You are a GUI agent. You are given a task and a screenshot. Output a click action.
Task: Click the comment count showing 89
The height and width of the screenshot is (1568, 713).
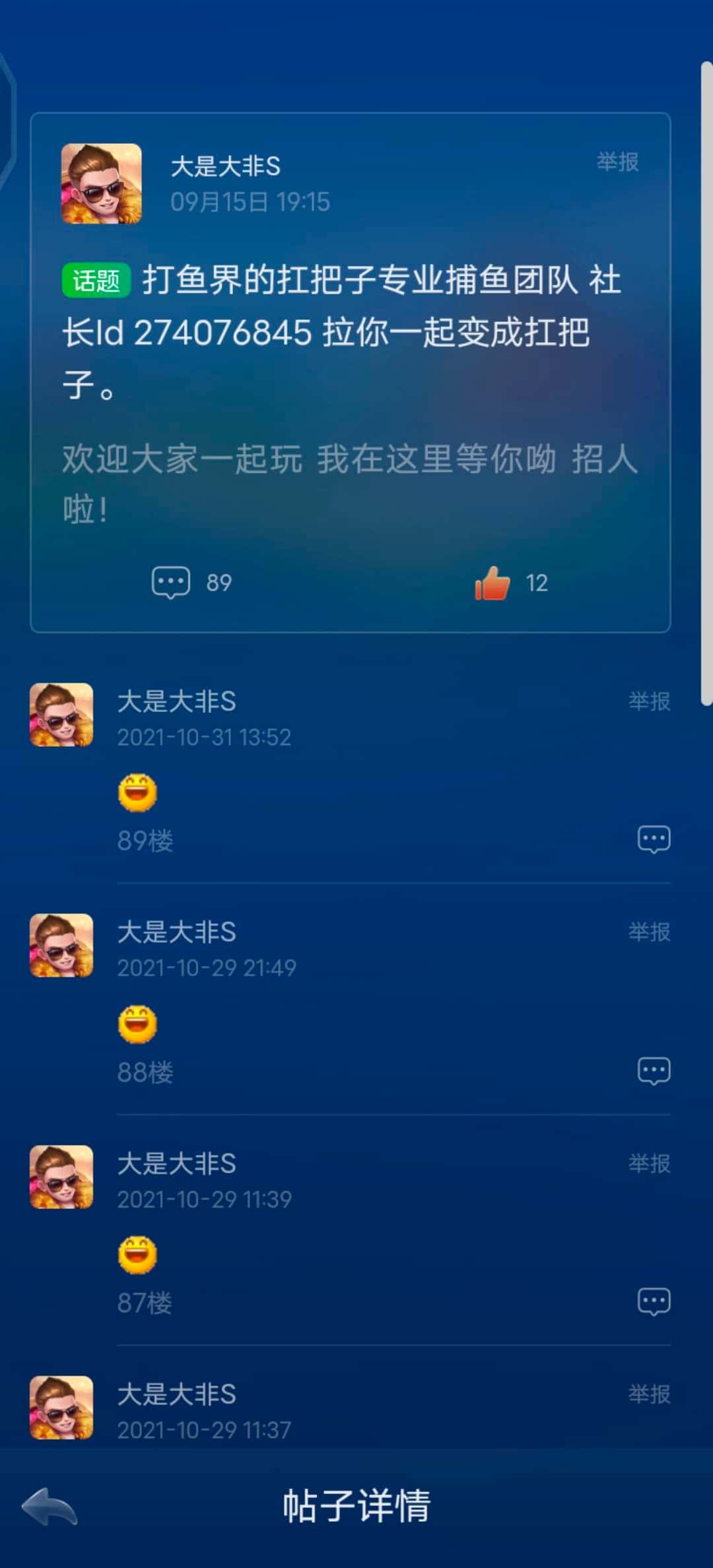pyautogui.click(x=219, y=581)
